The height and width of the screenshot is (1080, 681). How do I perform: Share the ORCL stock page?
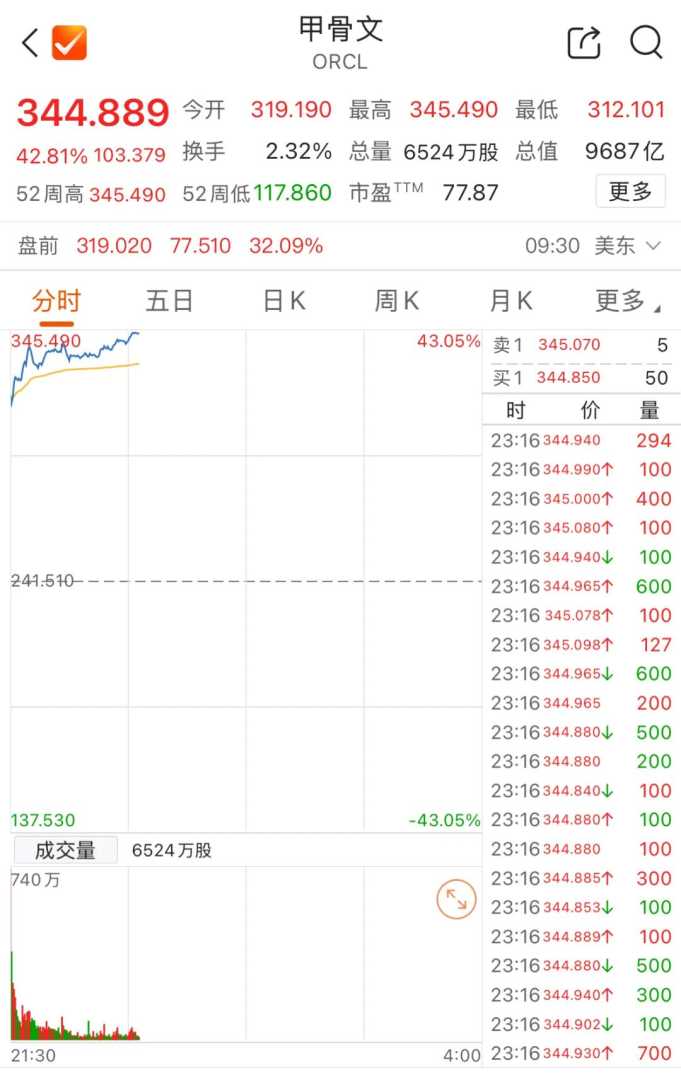tap(584, 43)
